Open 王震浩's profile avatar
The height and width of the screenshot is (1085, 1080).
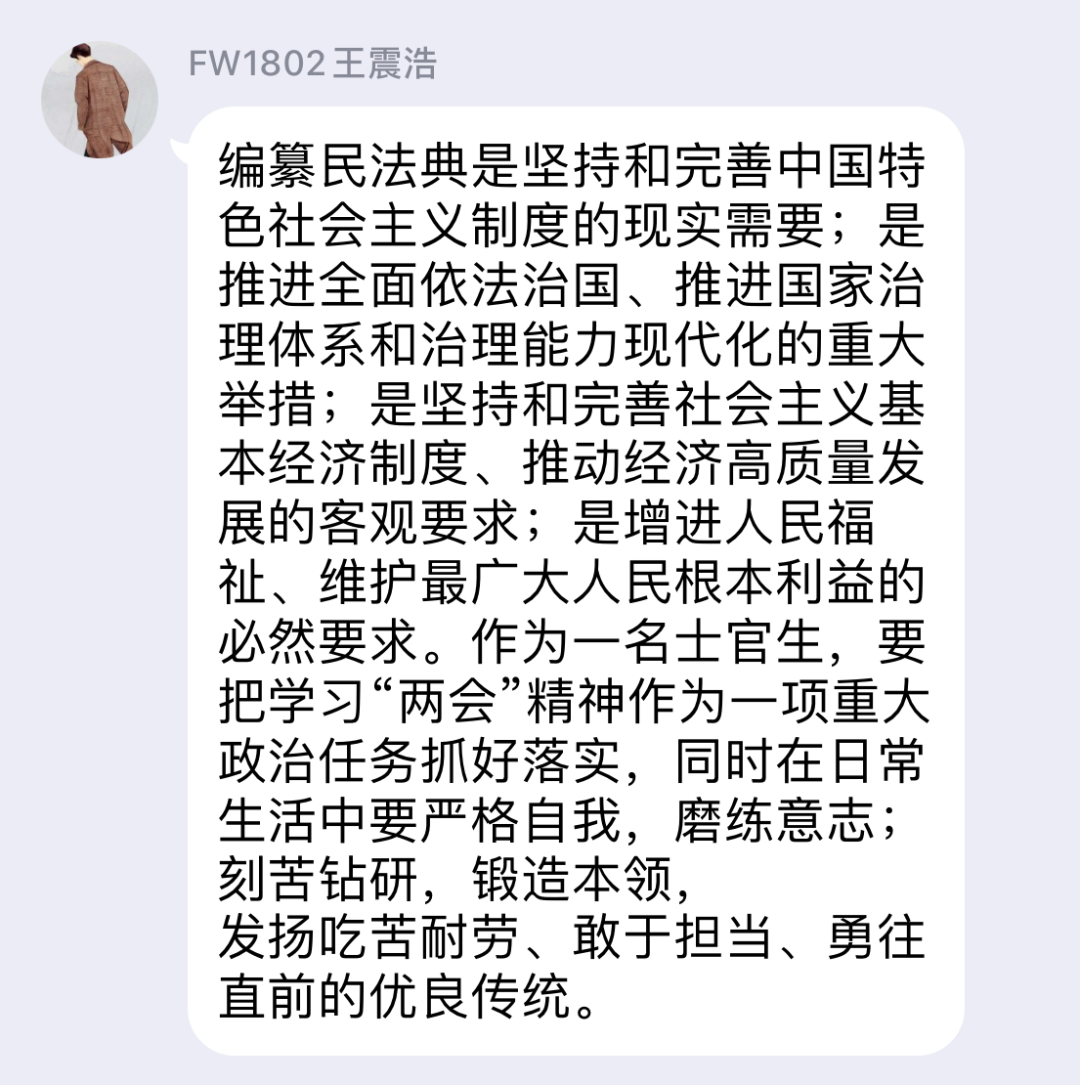pos(99,99)
